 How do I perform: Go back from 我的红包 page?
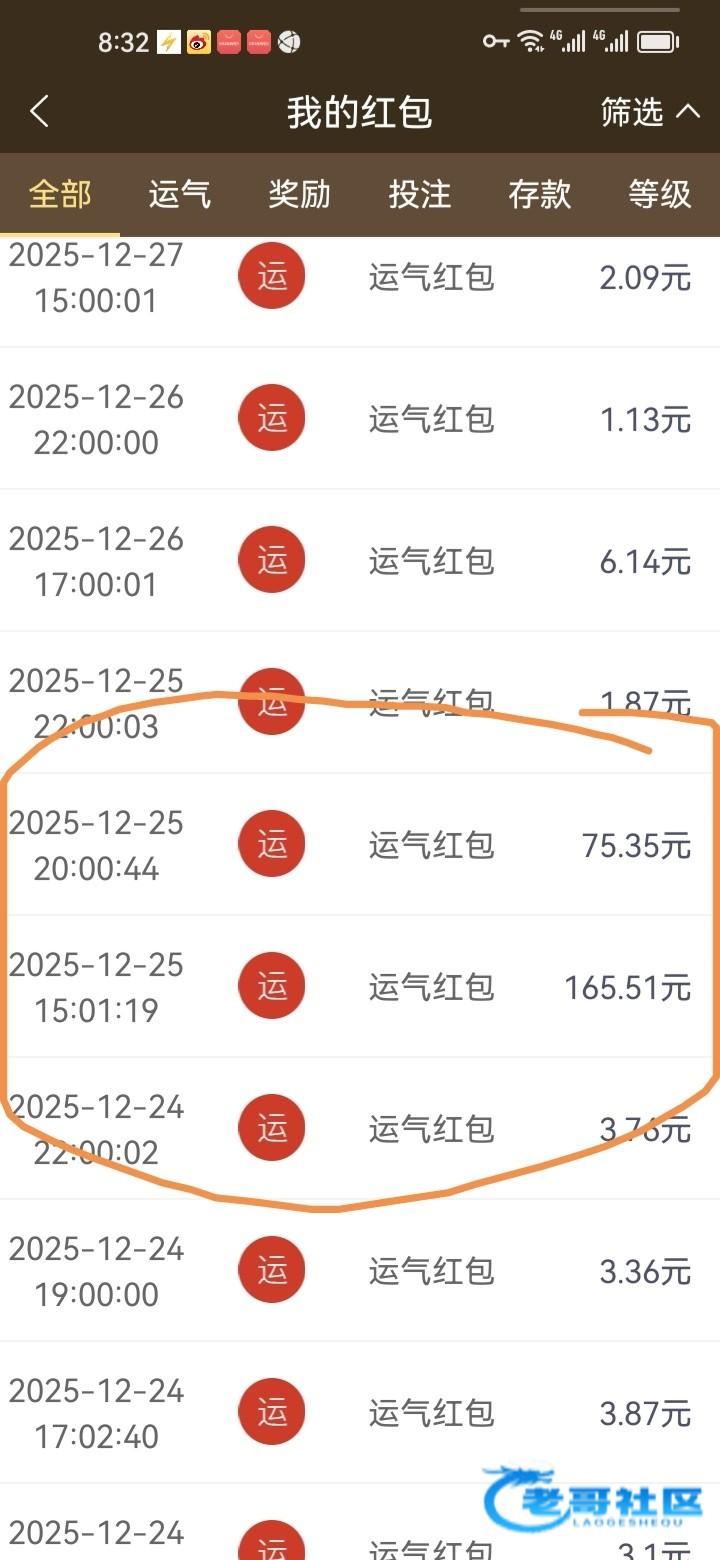40,112
